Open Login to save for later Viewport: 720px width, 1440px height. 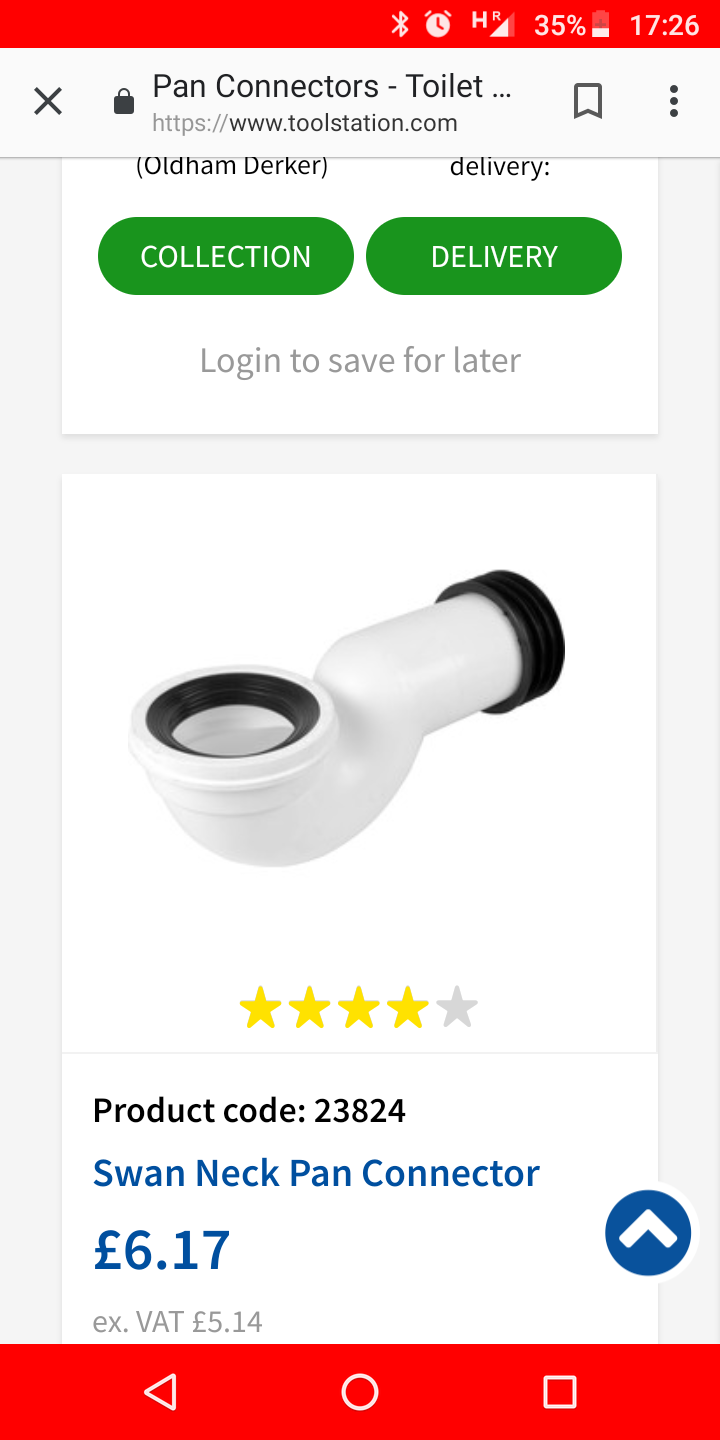[x=360, y=359]
